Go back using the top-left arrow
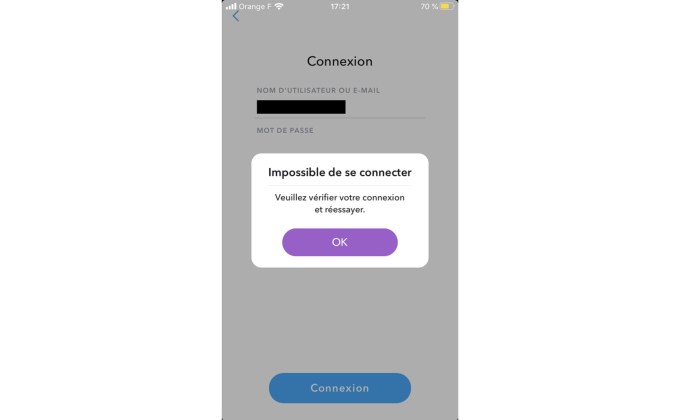The width and height of the screenshot is (680, 420). click(x=236, y=16)
